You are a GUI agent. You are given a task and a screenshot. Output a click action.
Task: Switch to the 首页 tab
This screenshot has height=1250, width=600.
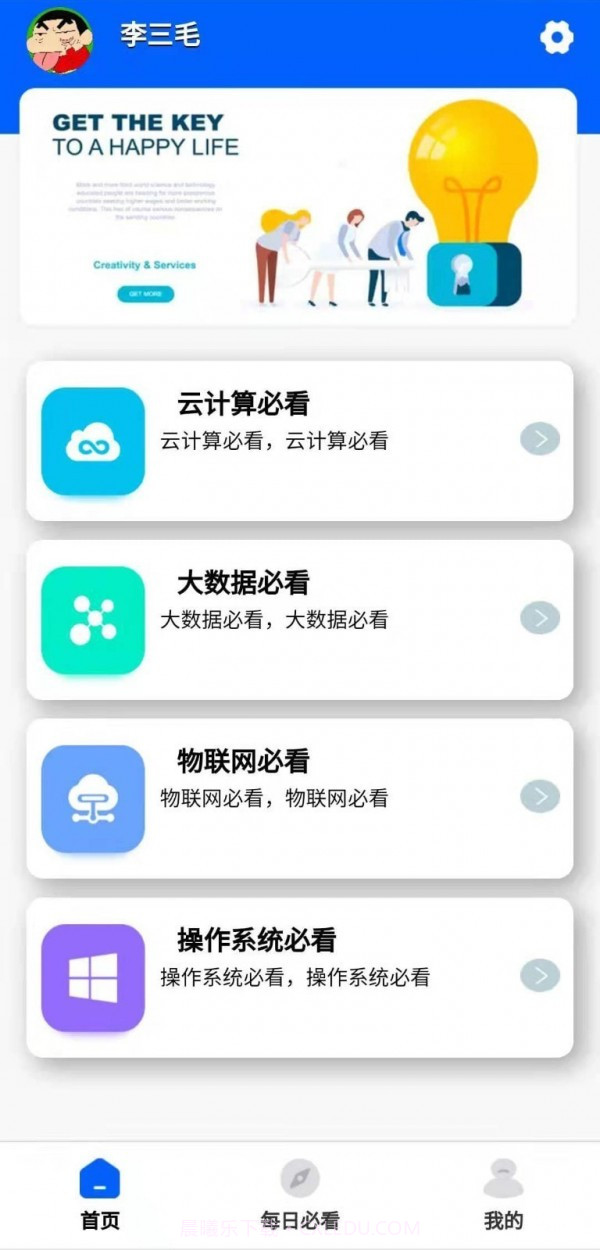pos(100,1195)
